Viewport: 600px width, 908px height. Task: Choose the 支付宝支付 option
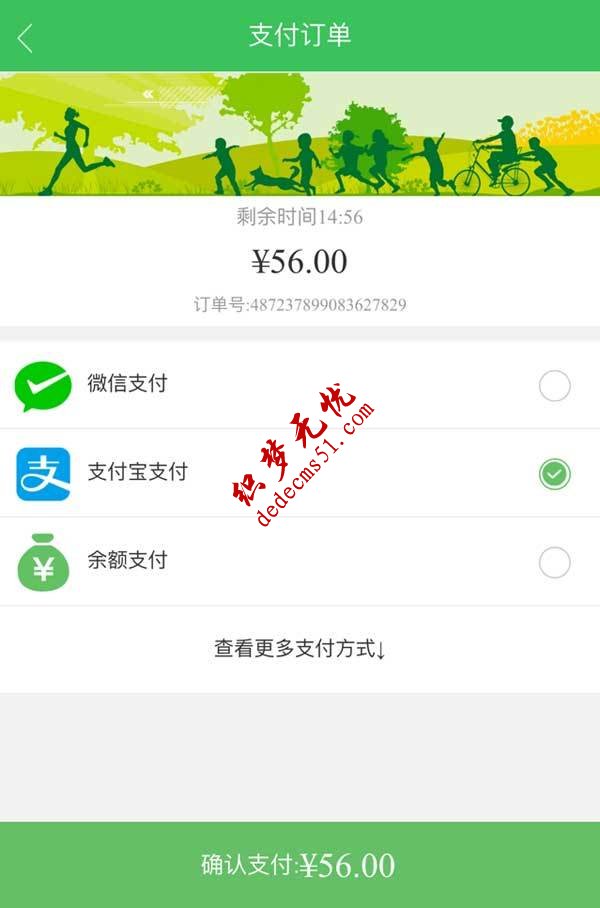pos(554,474)
